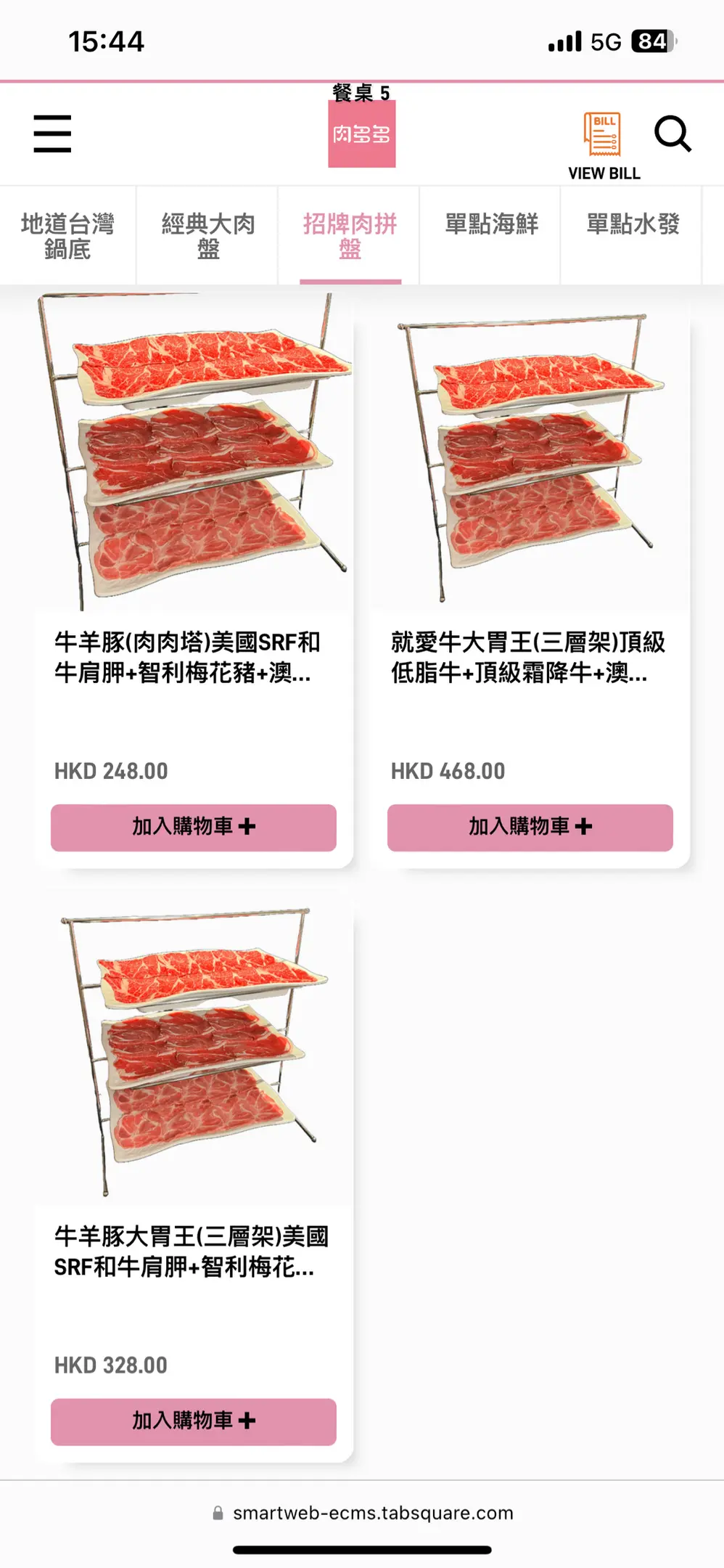Switch to 地道台灣鍋底 category tab
Screen dimensions: 724x1568
67,235
